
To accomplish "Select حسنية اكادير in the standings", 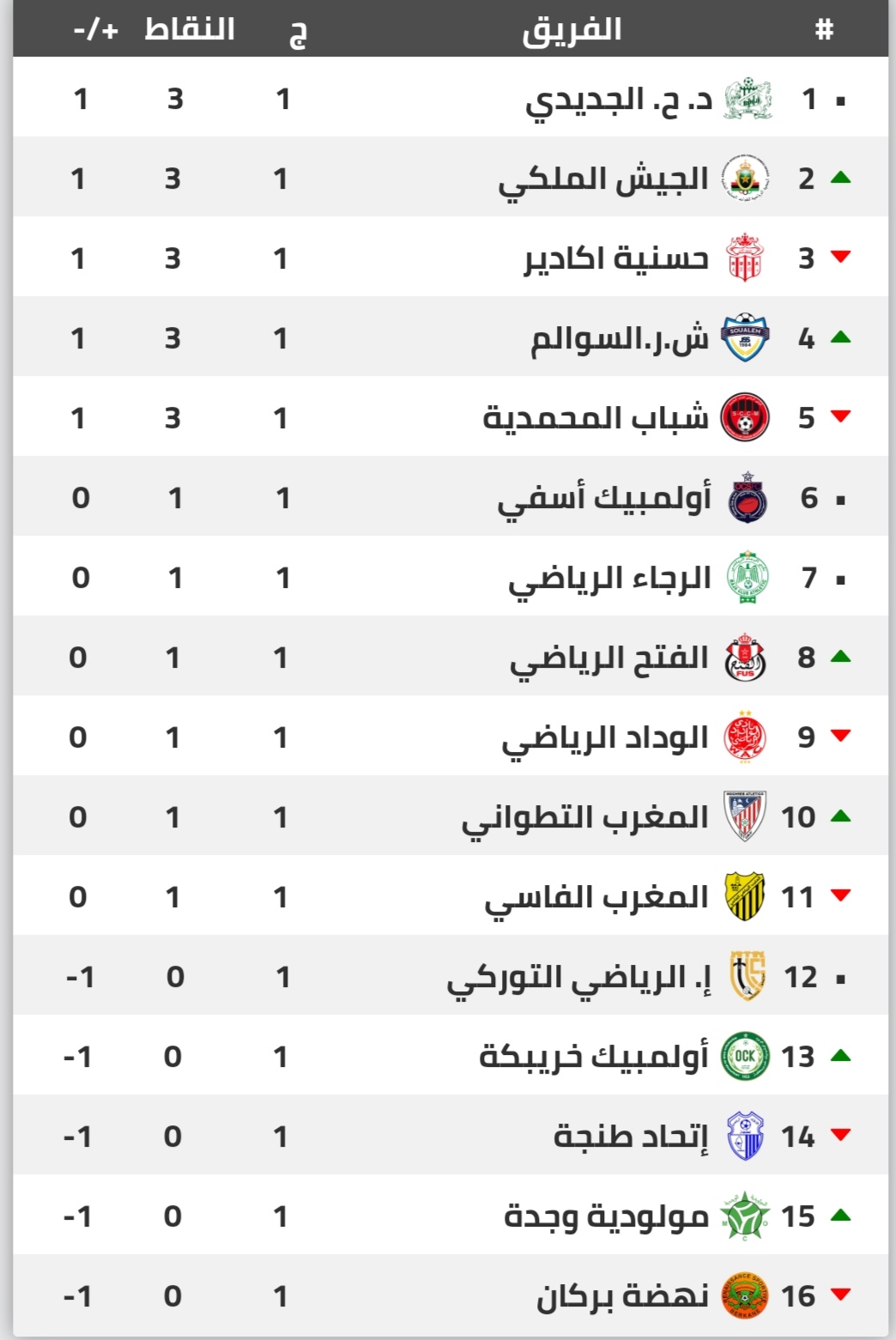I will point(451,257).
